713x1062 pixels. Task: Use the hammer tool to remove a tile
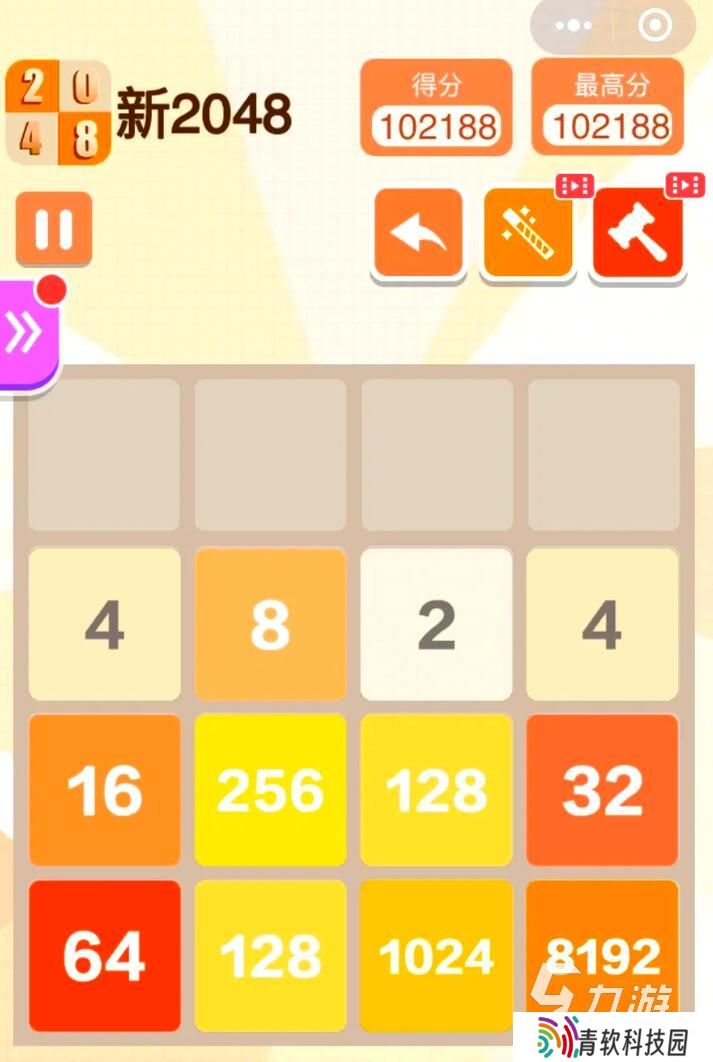point(638,234)
